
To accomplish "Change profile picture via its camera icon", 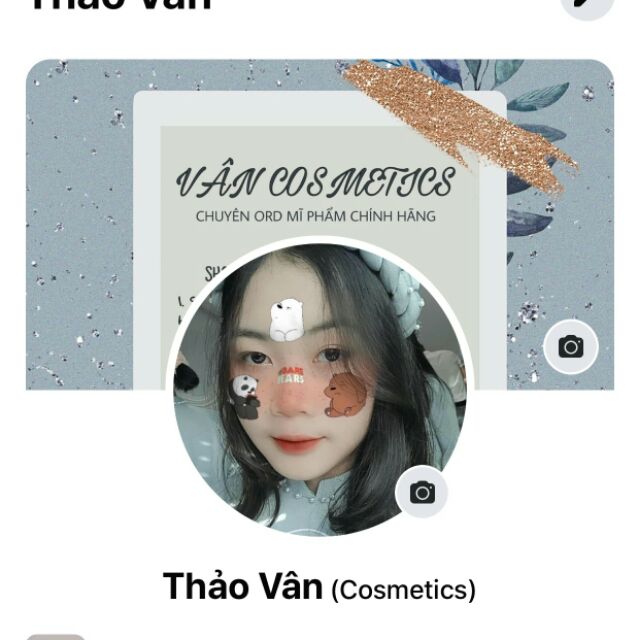I will pos(422,492).
